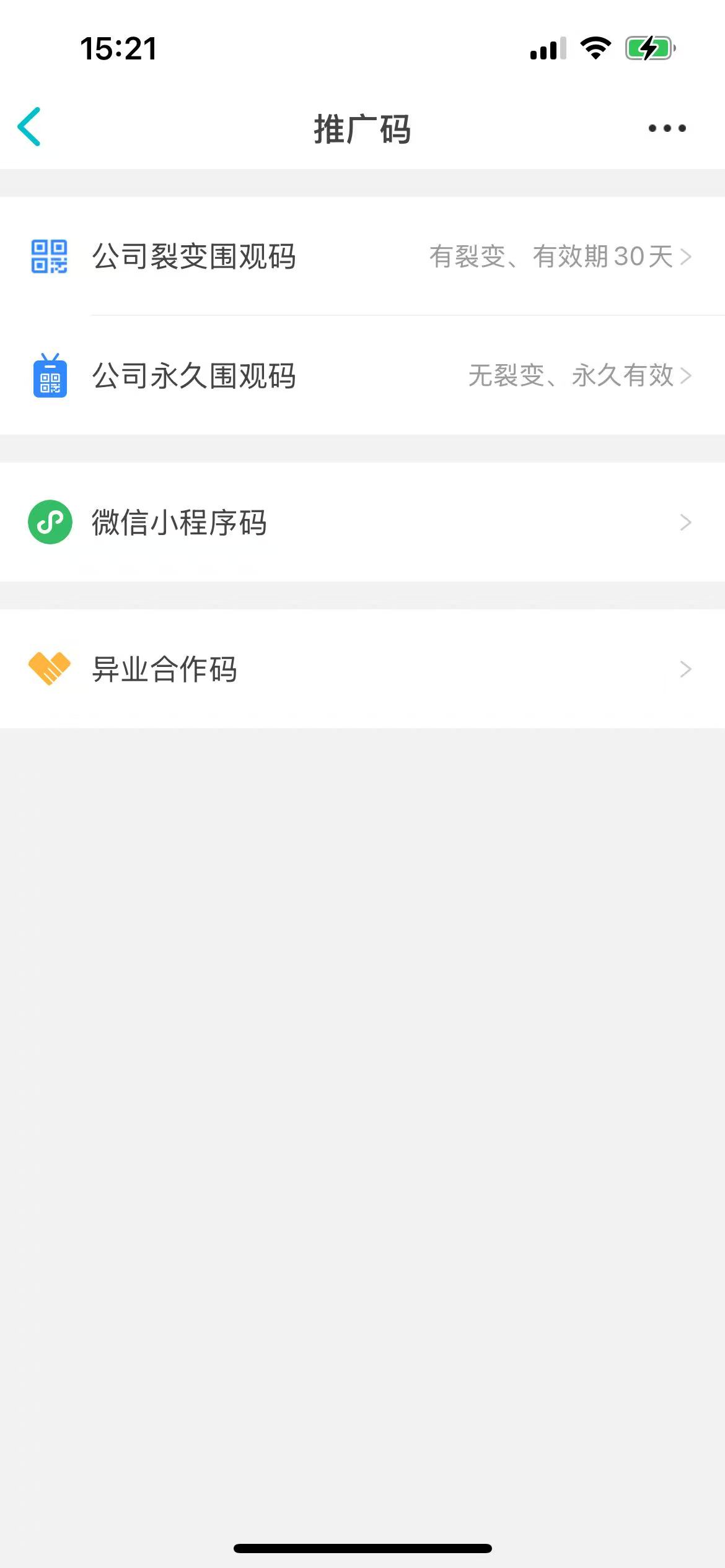
Task: Open 公司永久围观码 row
Action: point(362,375)
